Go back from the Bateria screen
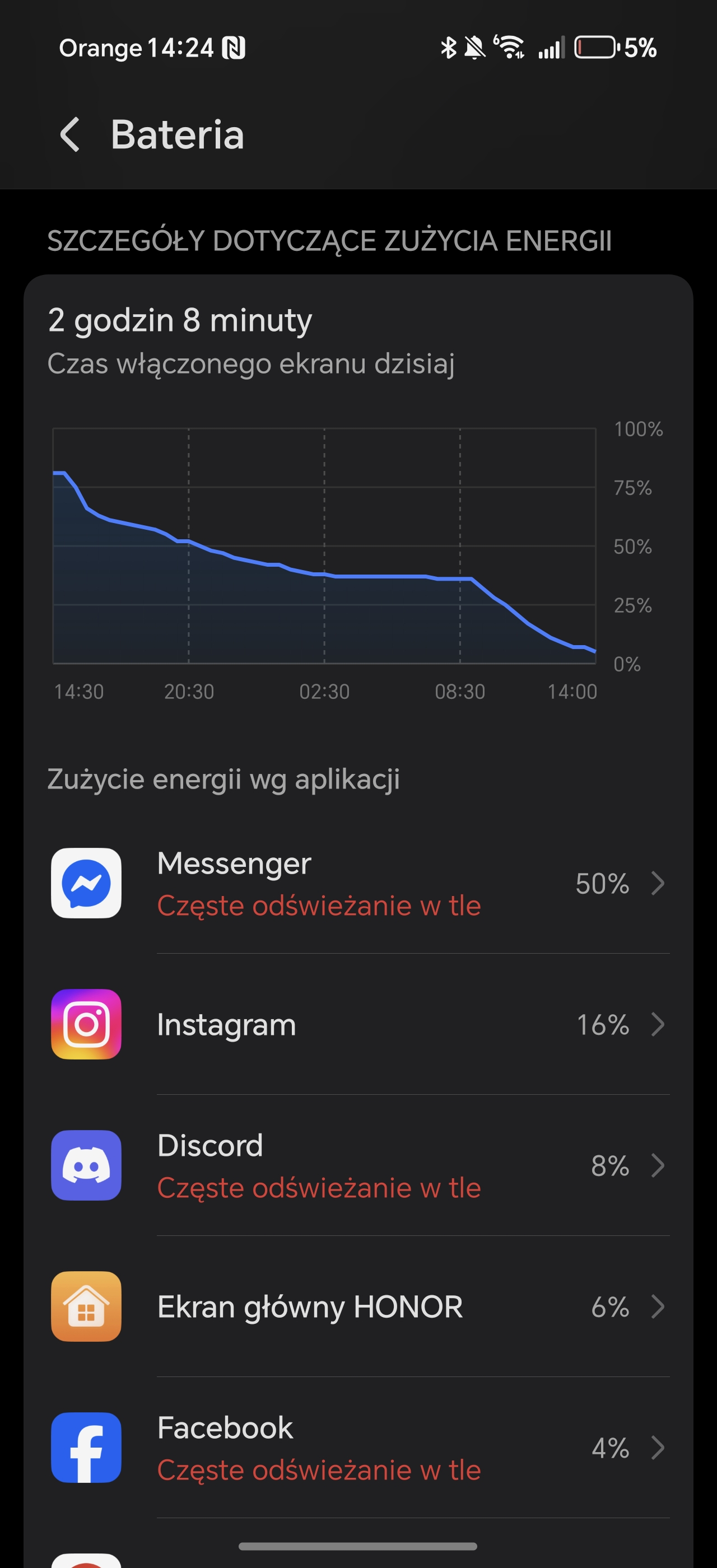717x1568 pixels. coord(71,134)
